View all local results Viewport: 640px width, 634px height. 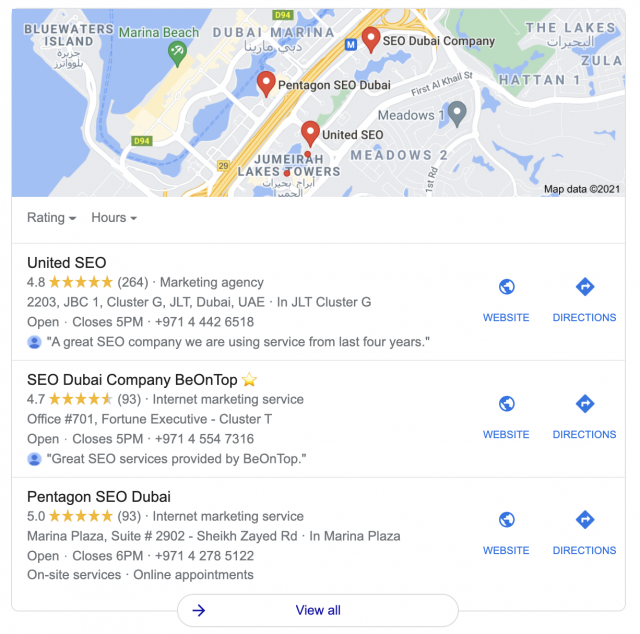pos(318,610)
